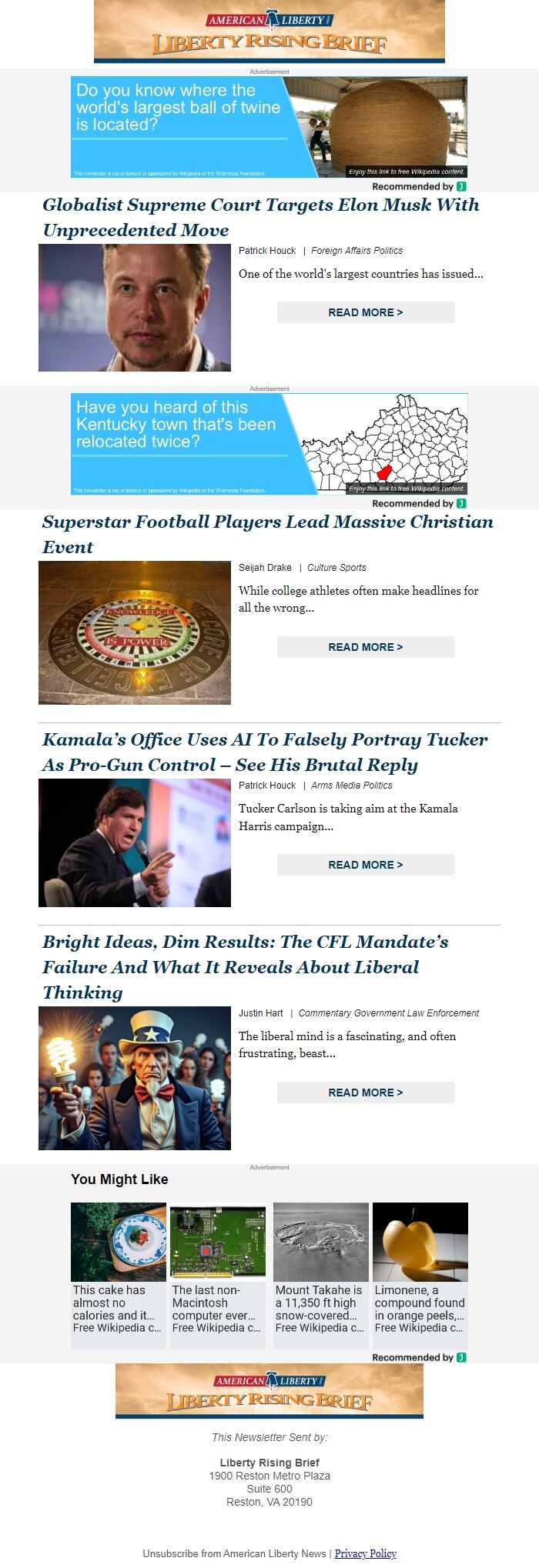This screenshot has height=1568, width=539.
Task: Open the Privacy Policy link
Action: coord(365,1553)
